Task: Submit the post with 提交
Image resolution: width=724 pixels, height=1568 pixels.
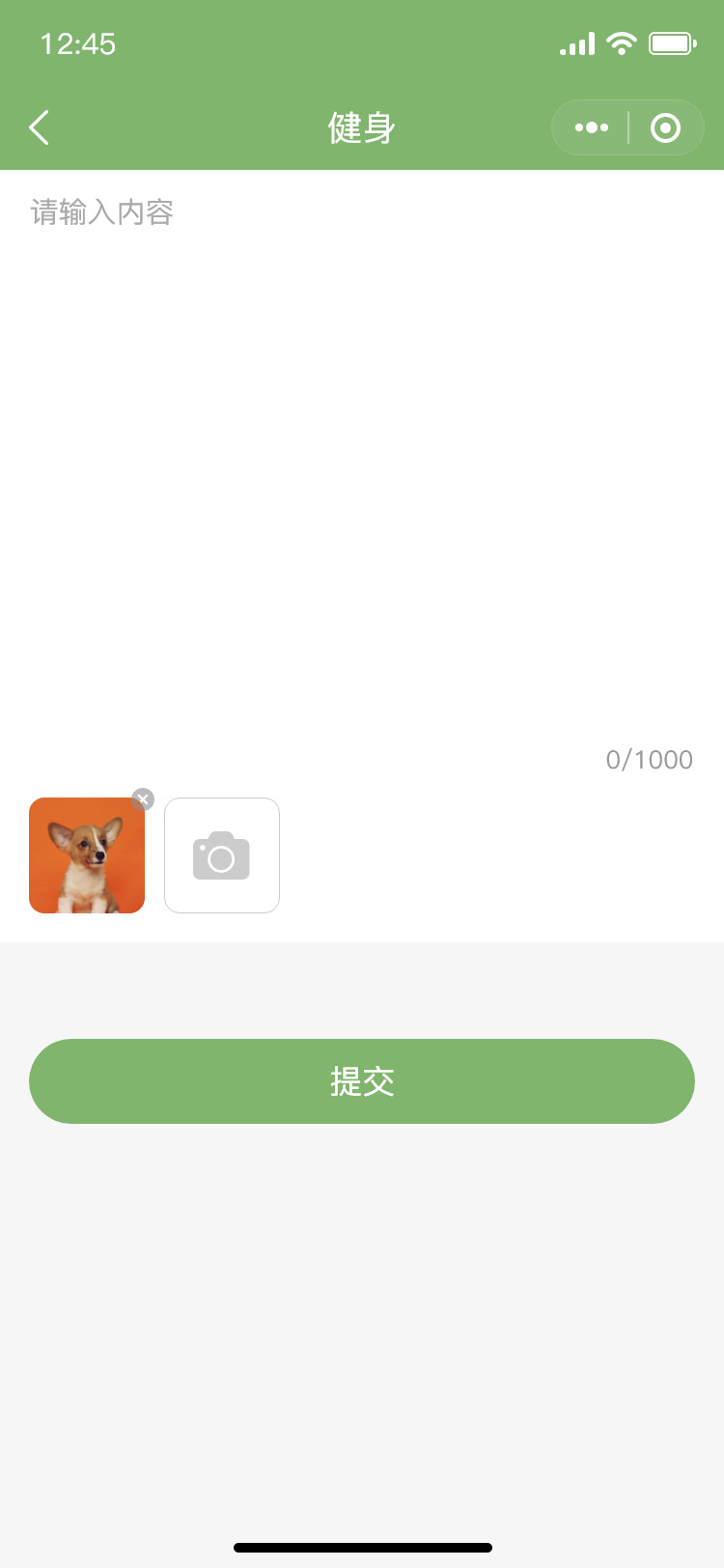Action: pos(362,1081)
